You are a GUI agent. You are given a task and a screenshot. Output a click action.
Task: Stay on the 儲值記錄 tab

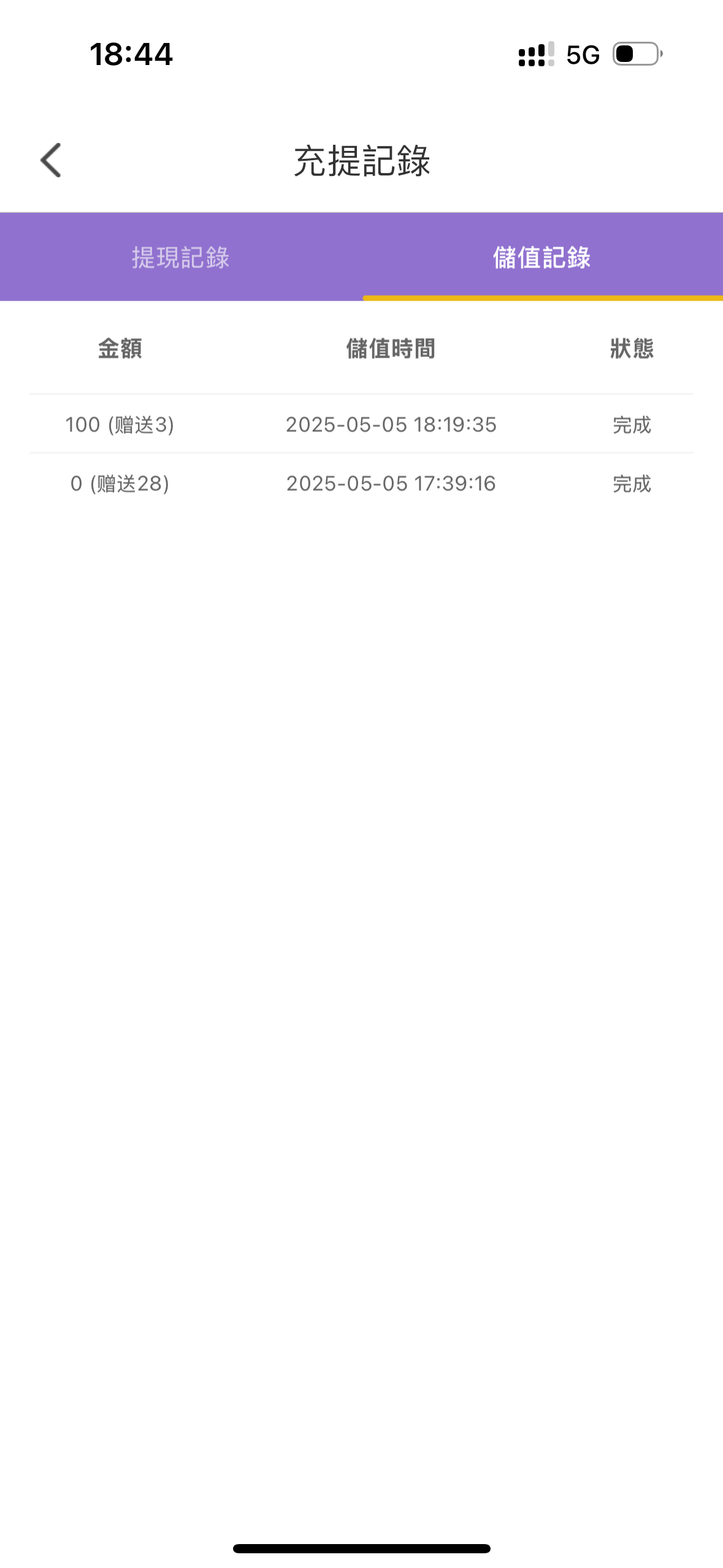pos(542,258)
